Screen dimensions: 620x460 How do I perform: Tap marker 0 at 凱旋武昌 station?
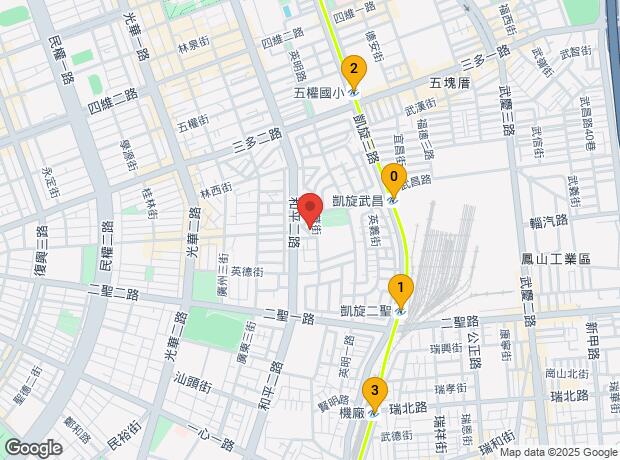pyautogui.click(x=393, y=179)
